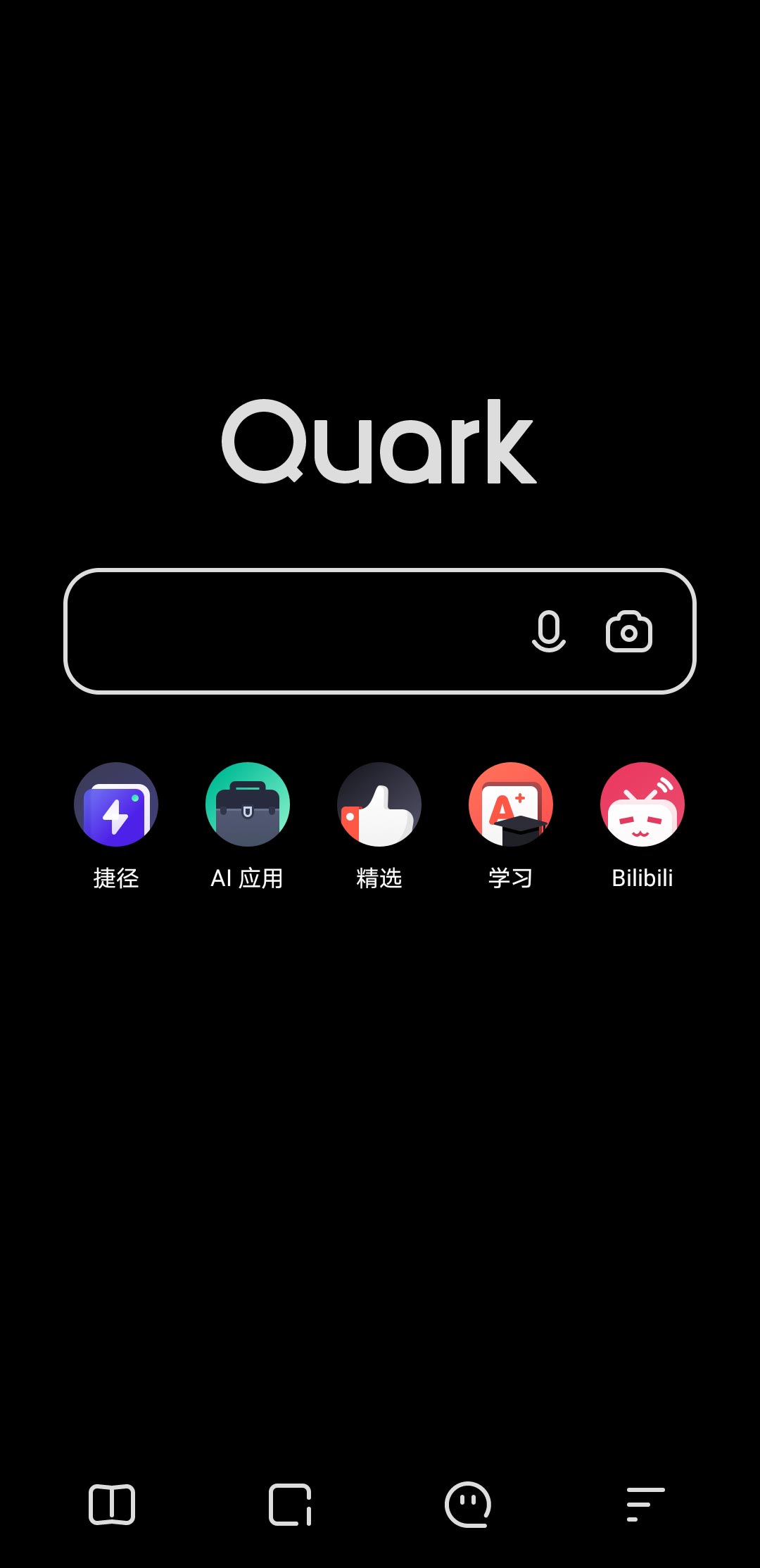Tap the Quark logo
The width and height of the screenshot is (760, 1568).
(x=380, y=443)
